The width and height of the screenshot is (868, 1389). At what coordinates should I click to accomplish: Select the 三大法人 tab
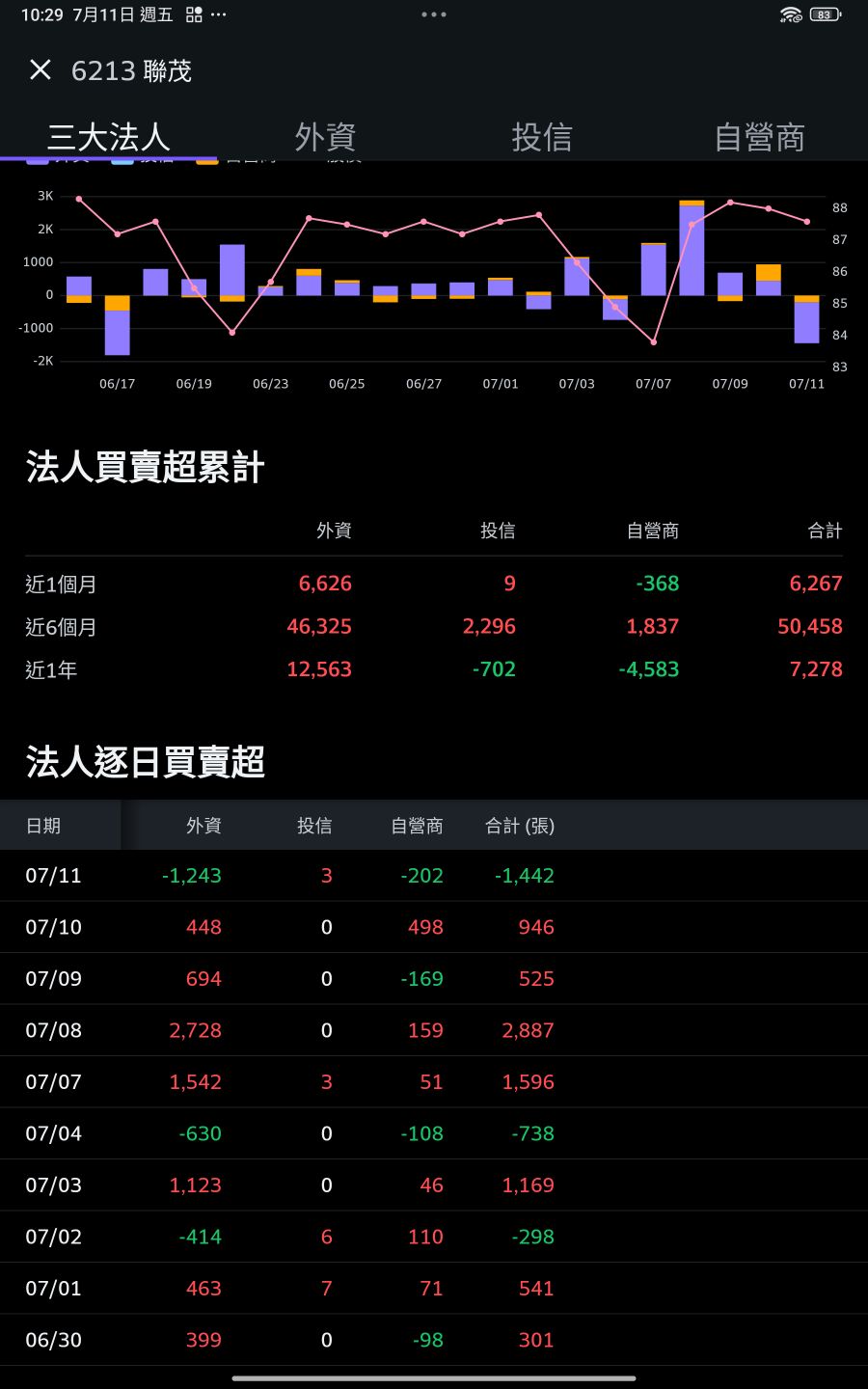[x=108, y=137]
